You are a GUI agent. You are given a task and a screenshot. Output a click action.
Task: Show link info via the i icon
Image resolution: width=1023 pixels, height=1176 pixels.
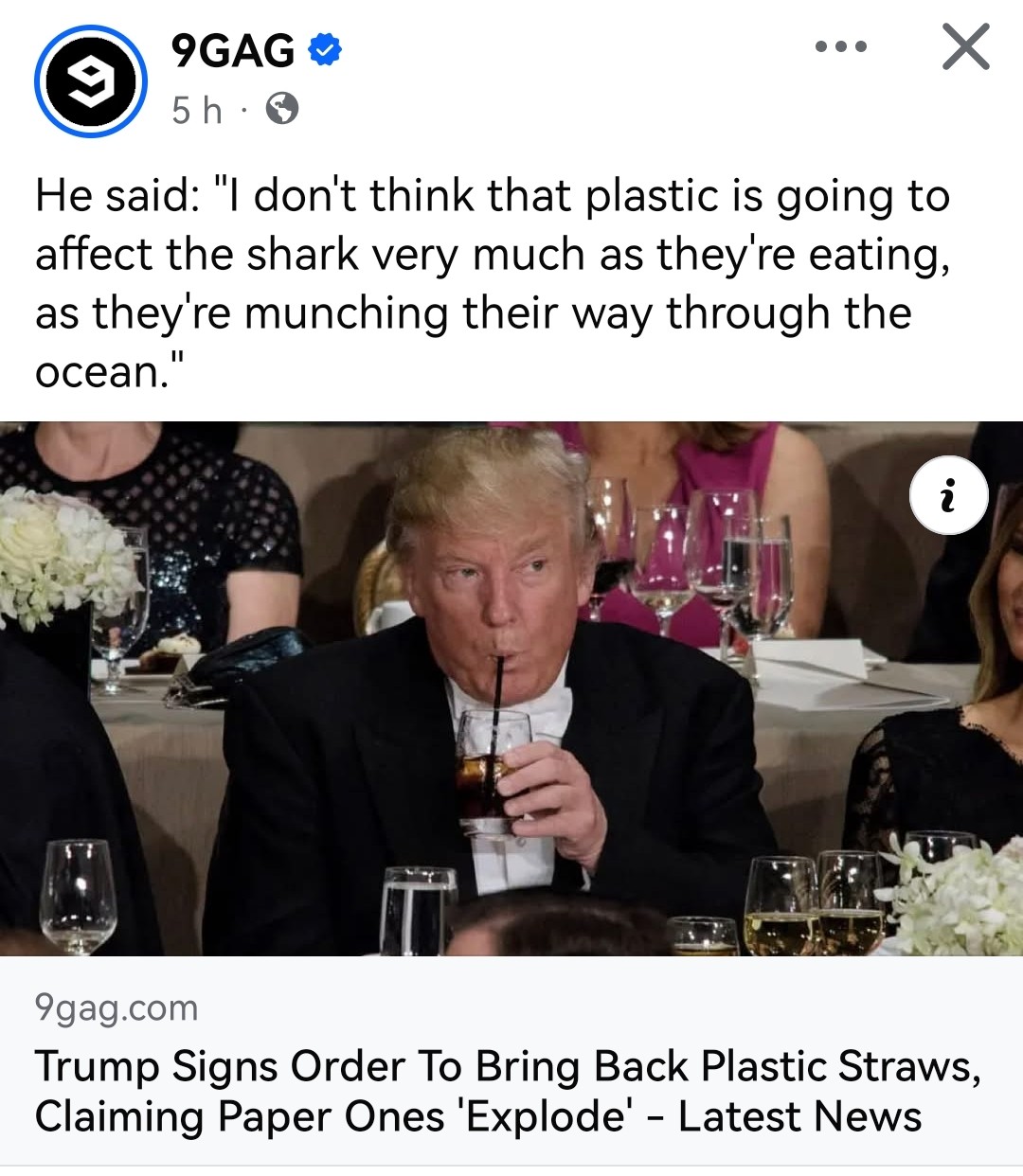[x=948, y=495]
